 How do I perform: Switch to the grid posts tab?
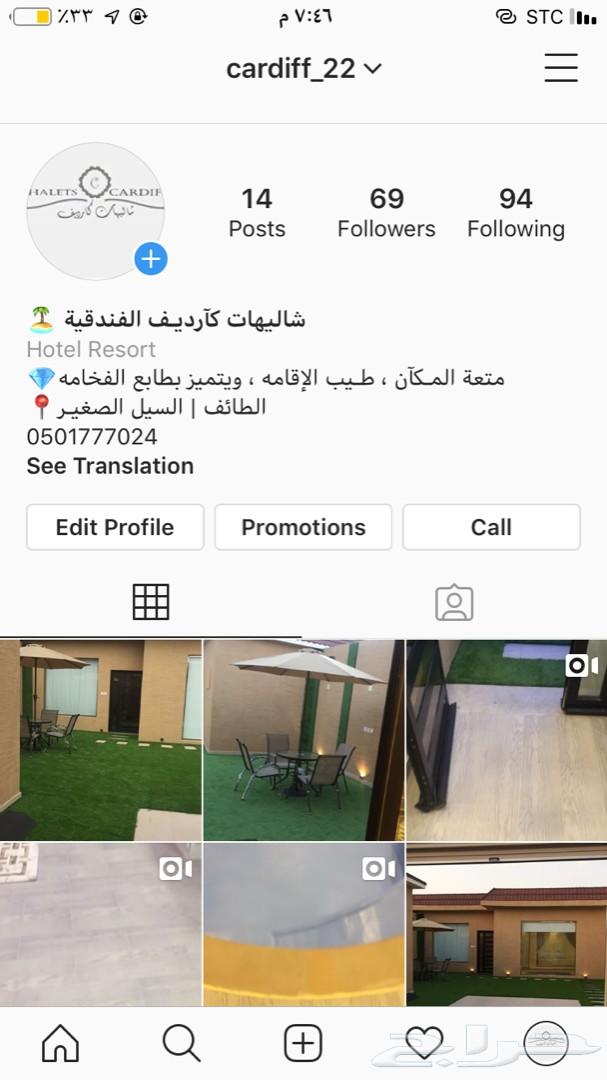click(x=151, y=602)
